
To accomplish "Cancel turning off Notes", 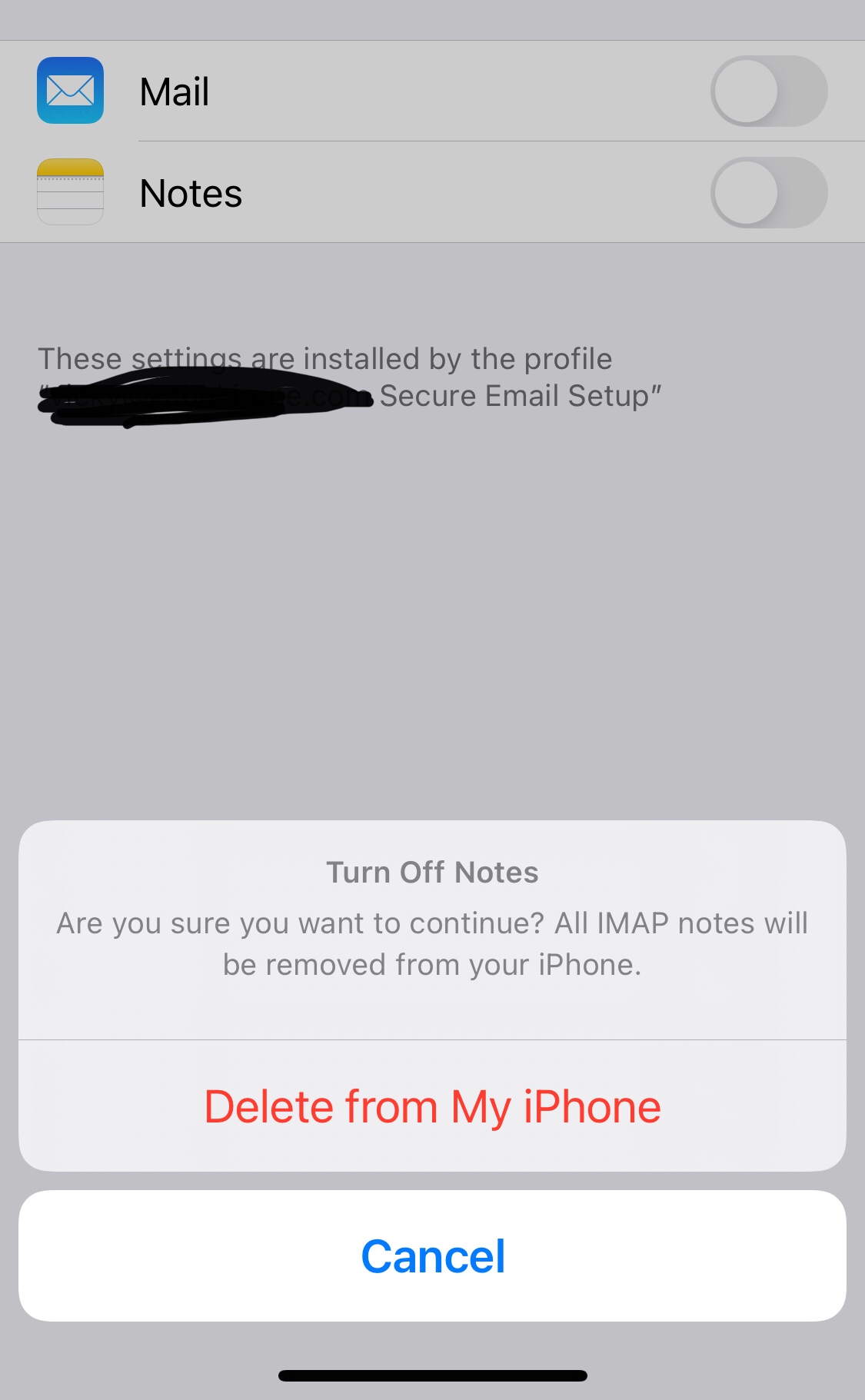I will [x=432, y=1256].
